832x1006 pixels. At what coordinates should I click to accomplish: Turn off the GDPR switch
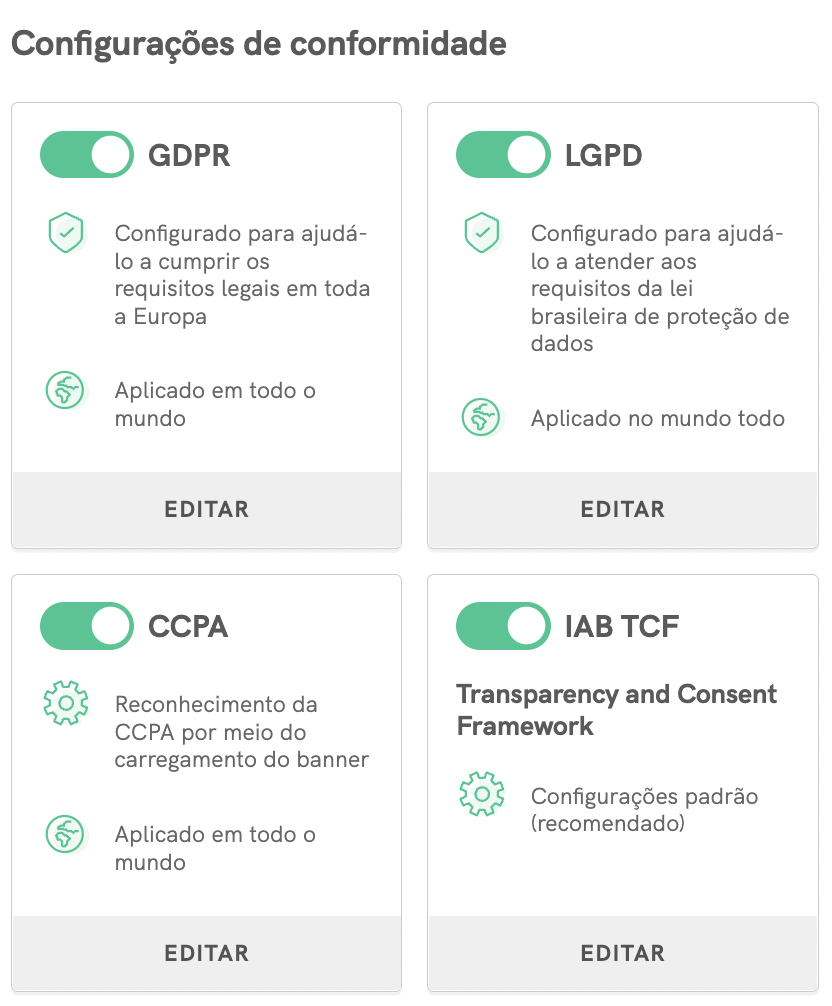click(x=87, y=155)
